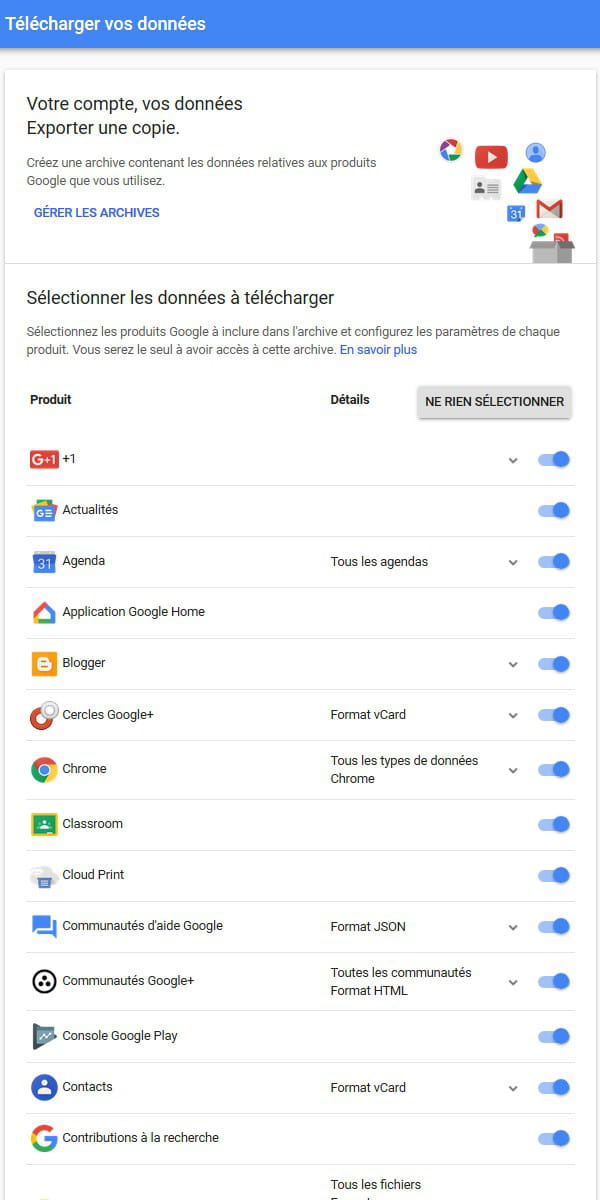Turn off Application Google Home switch
The image size is (600, 1200).
(554, 613)
